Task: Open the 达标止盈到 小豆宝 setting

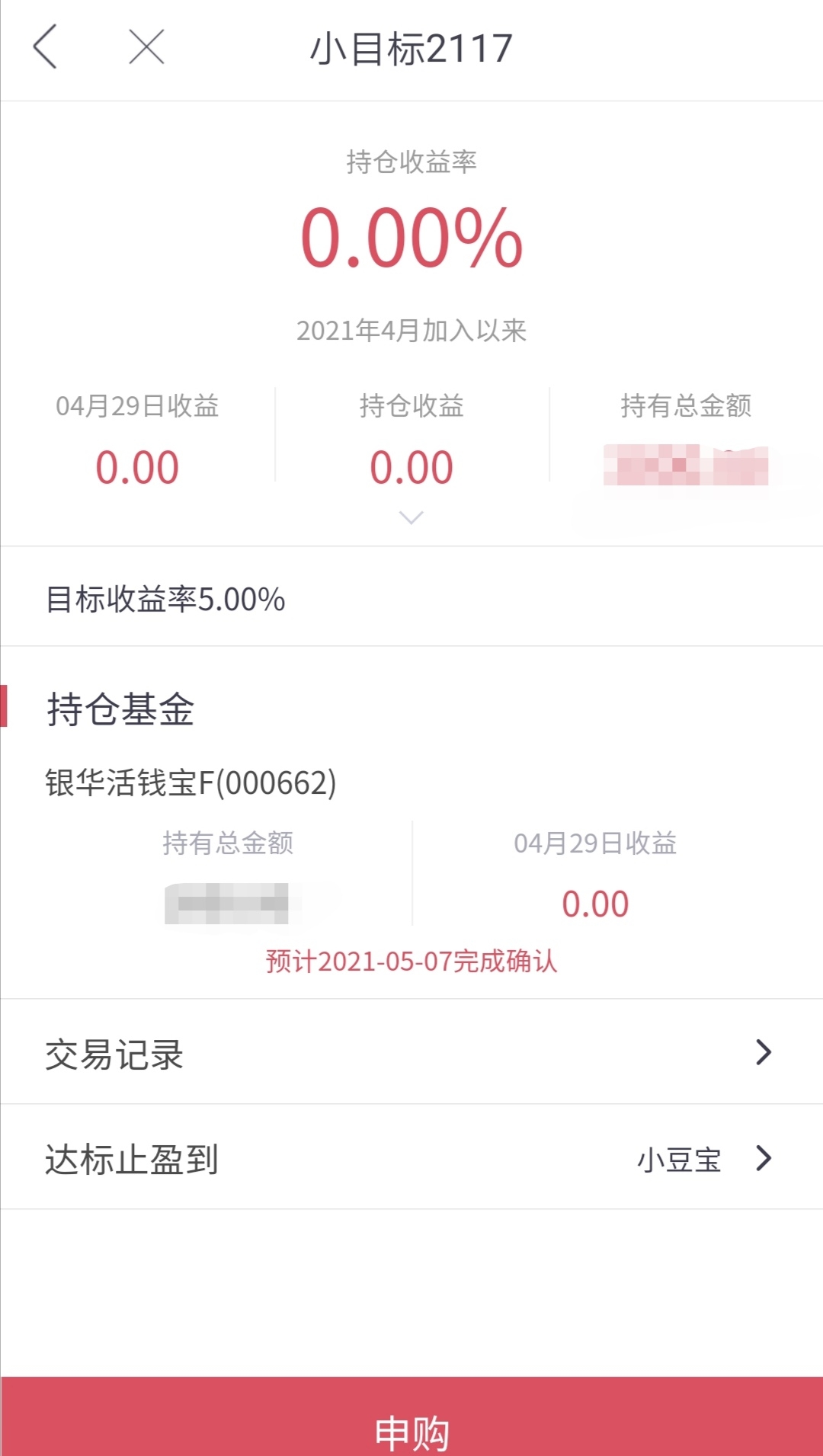Action: (411, 1157)
